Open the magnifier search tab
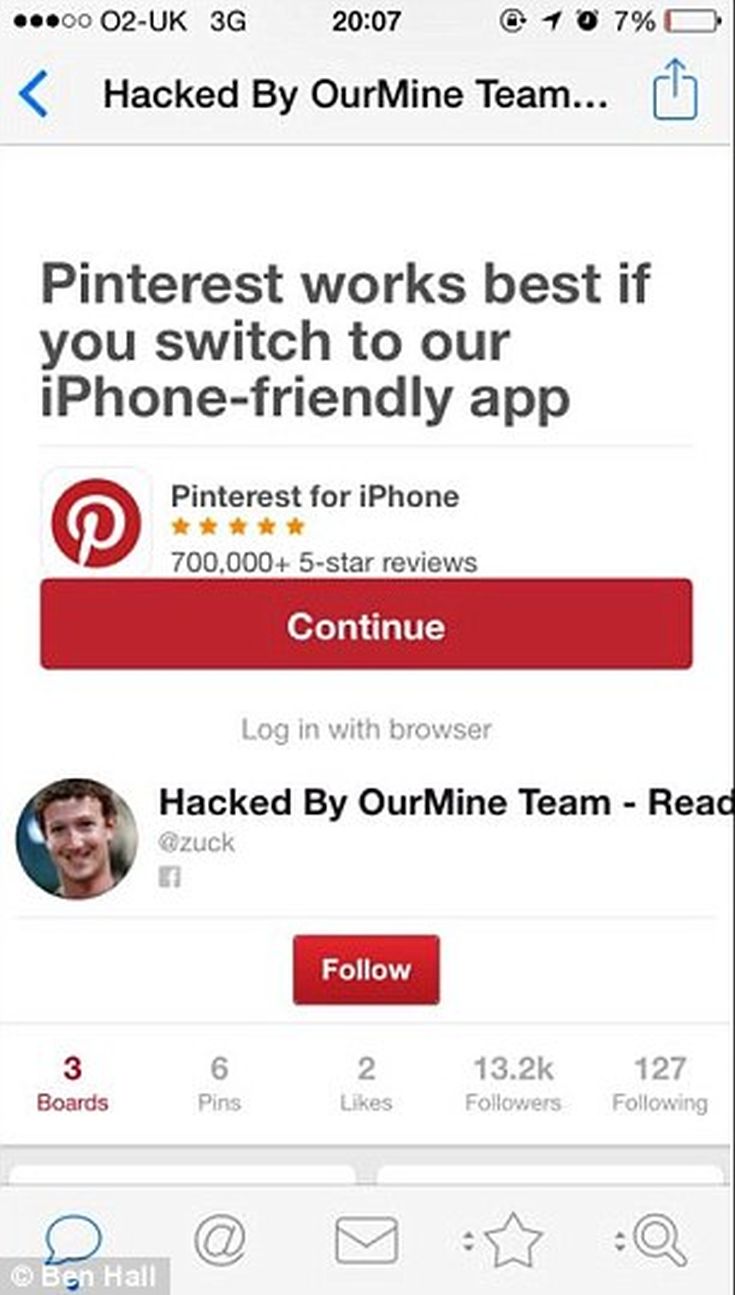 click(659, 1241)
